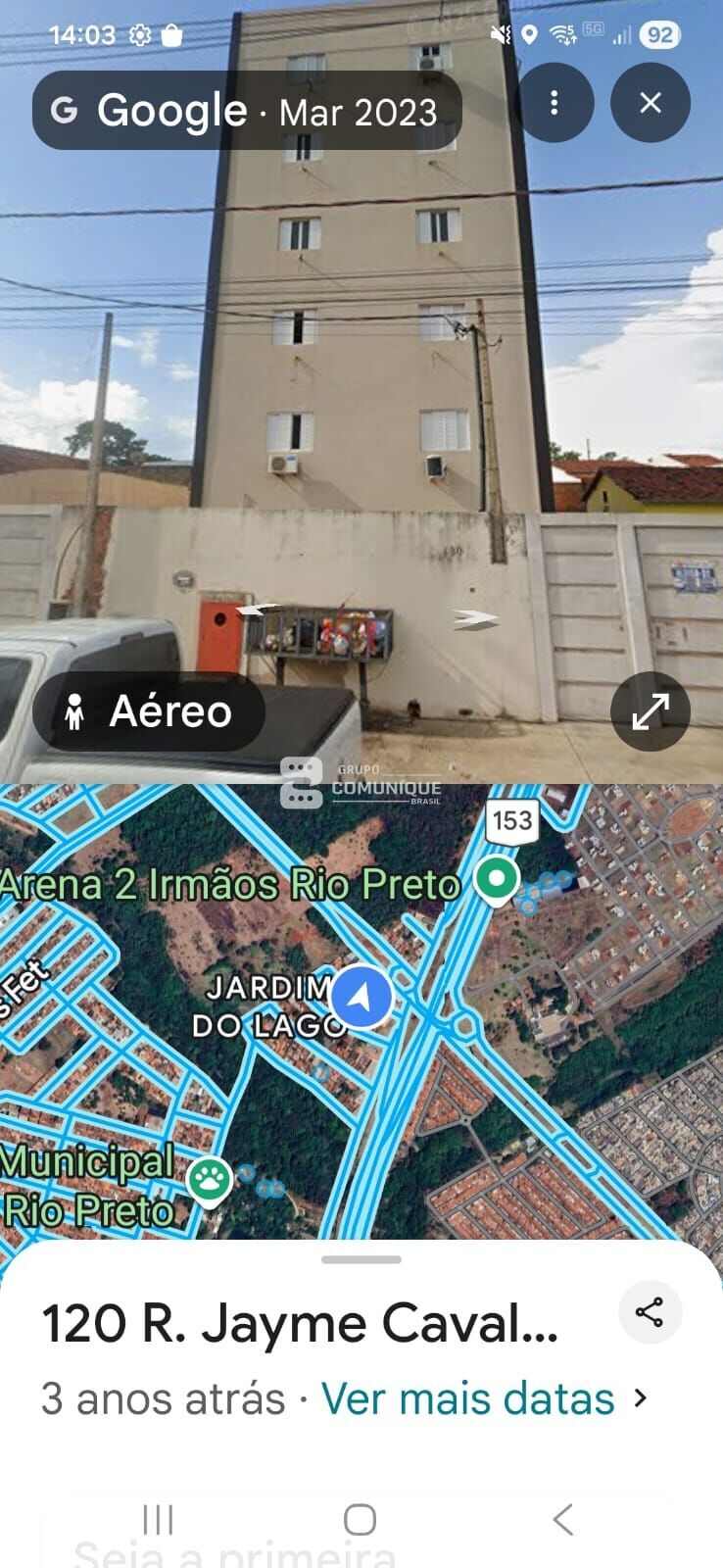Select the Arena 2 Irmãos Rio Preto pin
The height and width of the screenshot is (1568, 723).
[497, 878]
